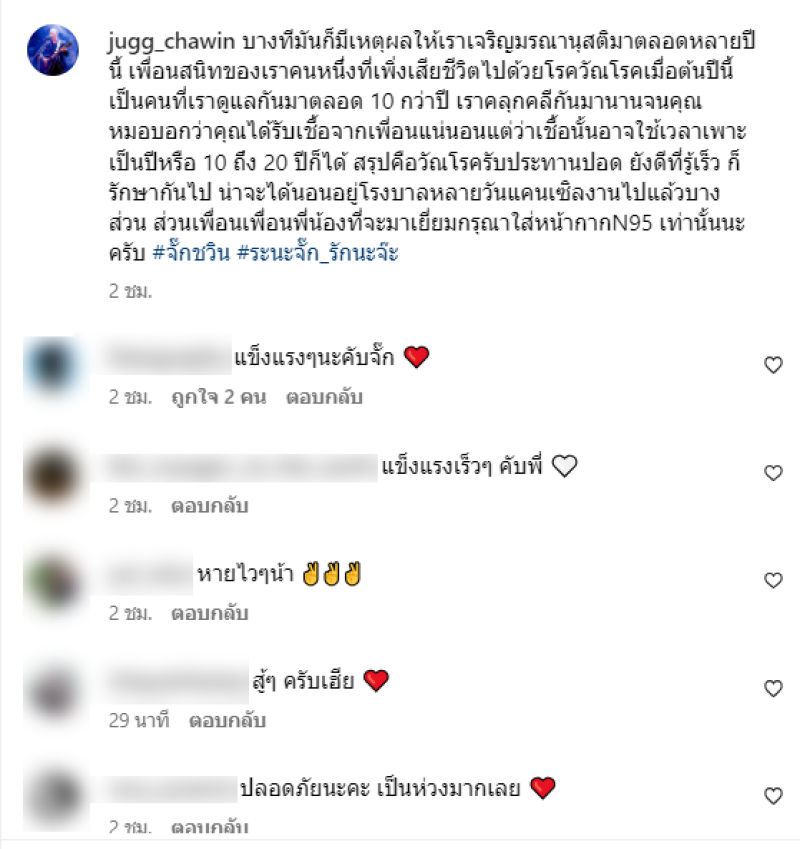The width and height of the screenshot is (800, 849).
Task: Like the comment หายไวๆน้า
Action: [773, 581]
